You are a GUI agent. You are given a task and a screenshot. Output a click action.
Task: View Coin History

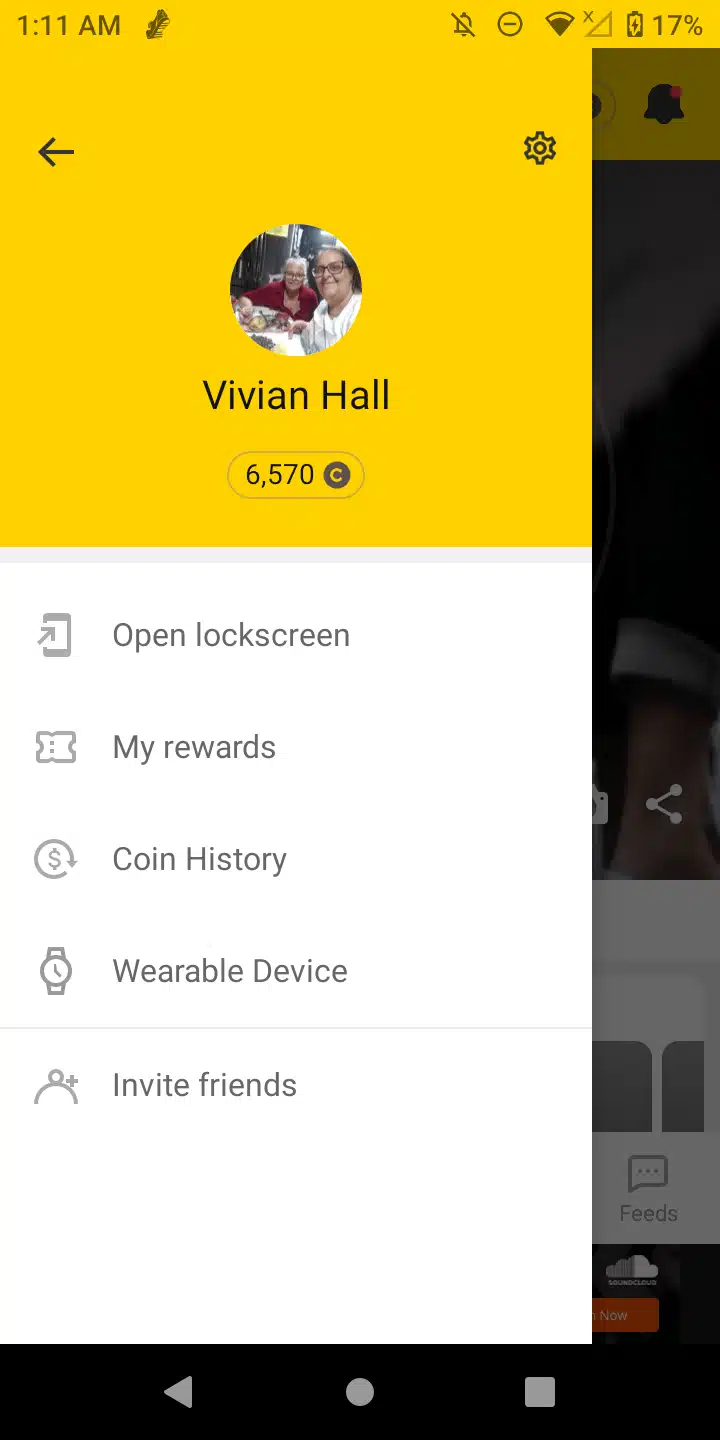(x=199, y=860)
